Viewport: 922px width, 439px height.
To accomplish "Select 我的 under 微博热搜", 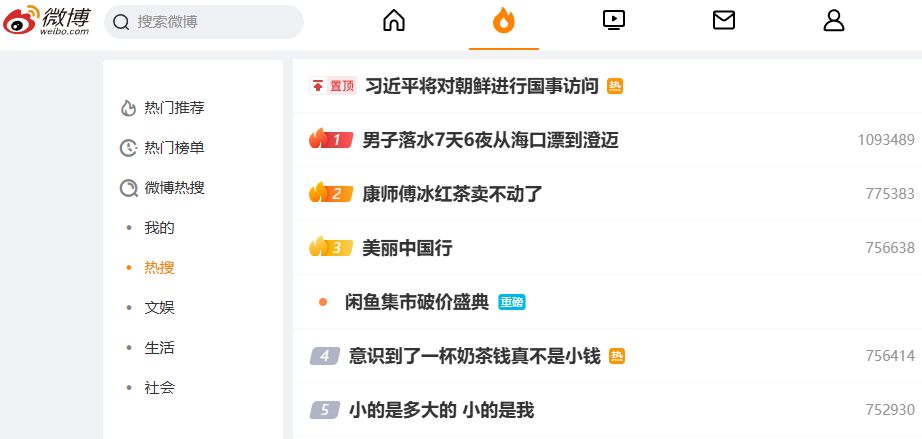I will click(x=159, y=228).
